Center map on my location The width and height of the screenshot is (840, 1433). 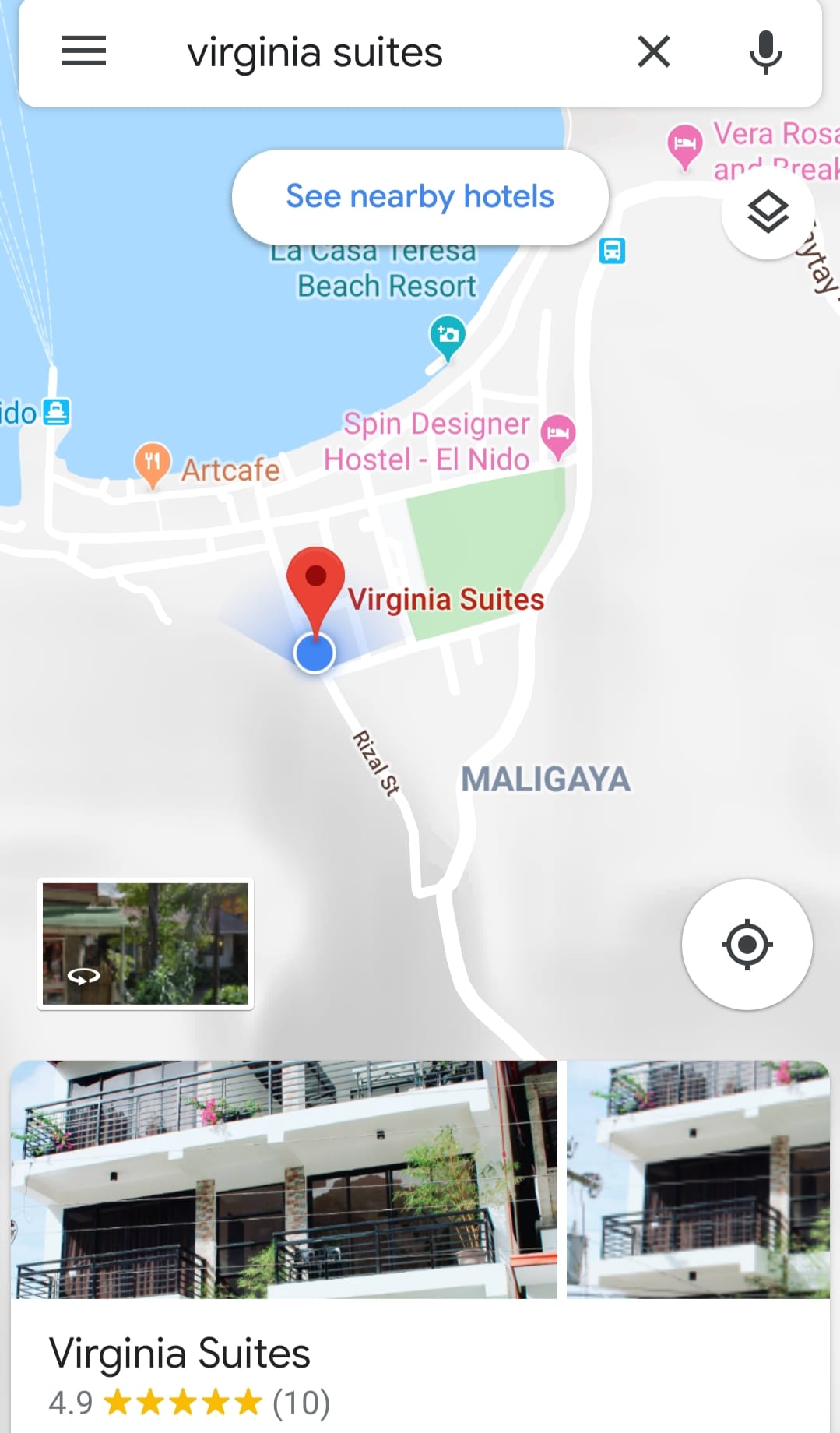747,944
